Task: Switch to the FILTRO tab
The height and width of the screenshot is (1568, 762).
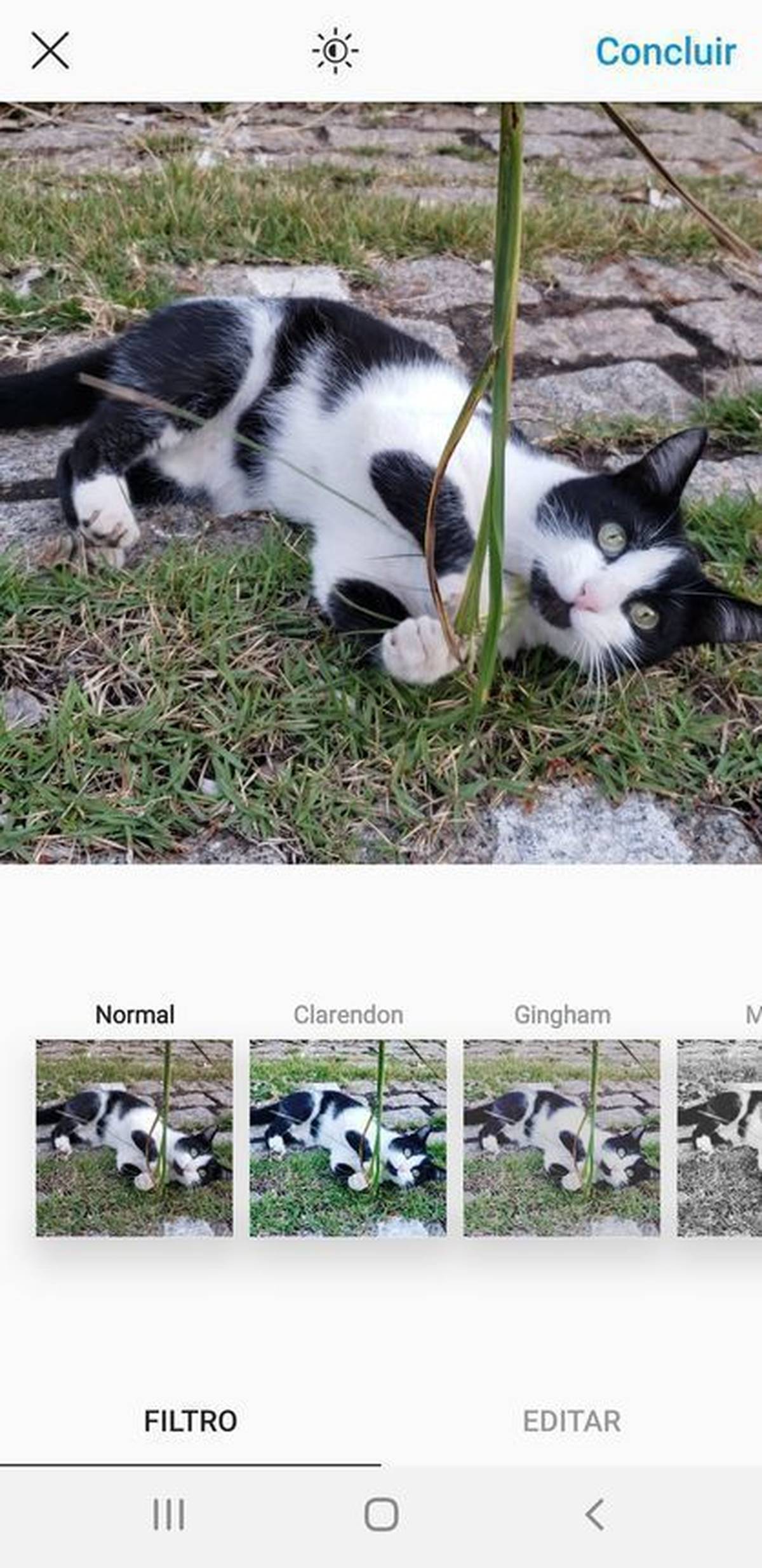Action: tap(190, 1421)
